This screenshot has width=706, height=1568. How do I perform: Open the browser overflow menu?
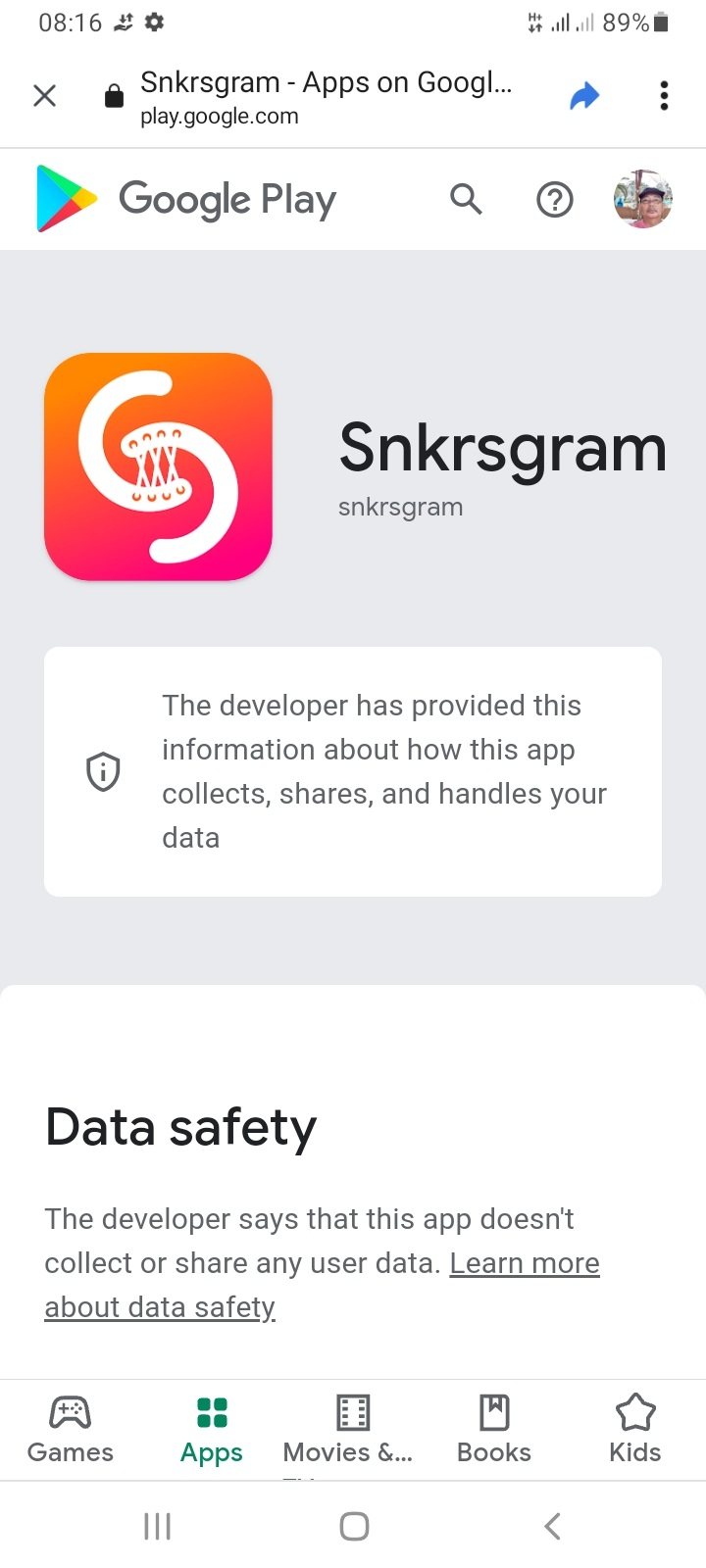click(664, 95)
